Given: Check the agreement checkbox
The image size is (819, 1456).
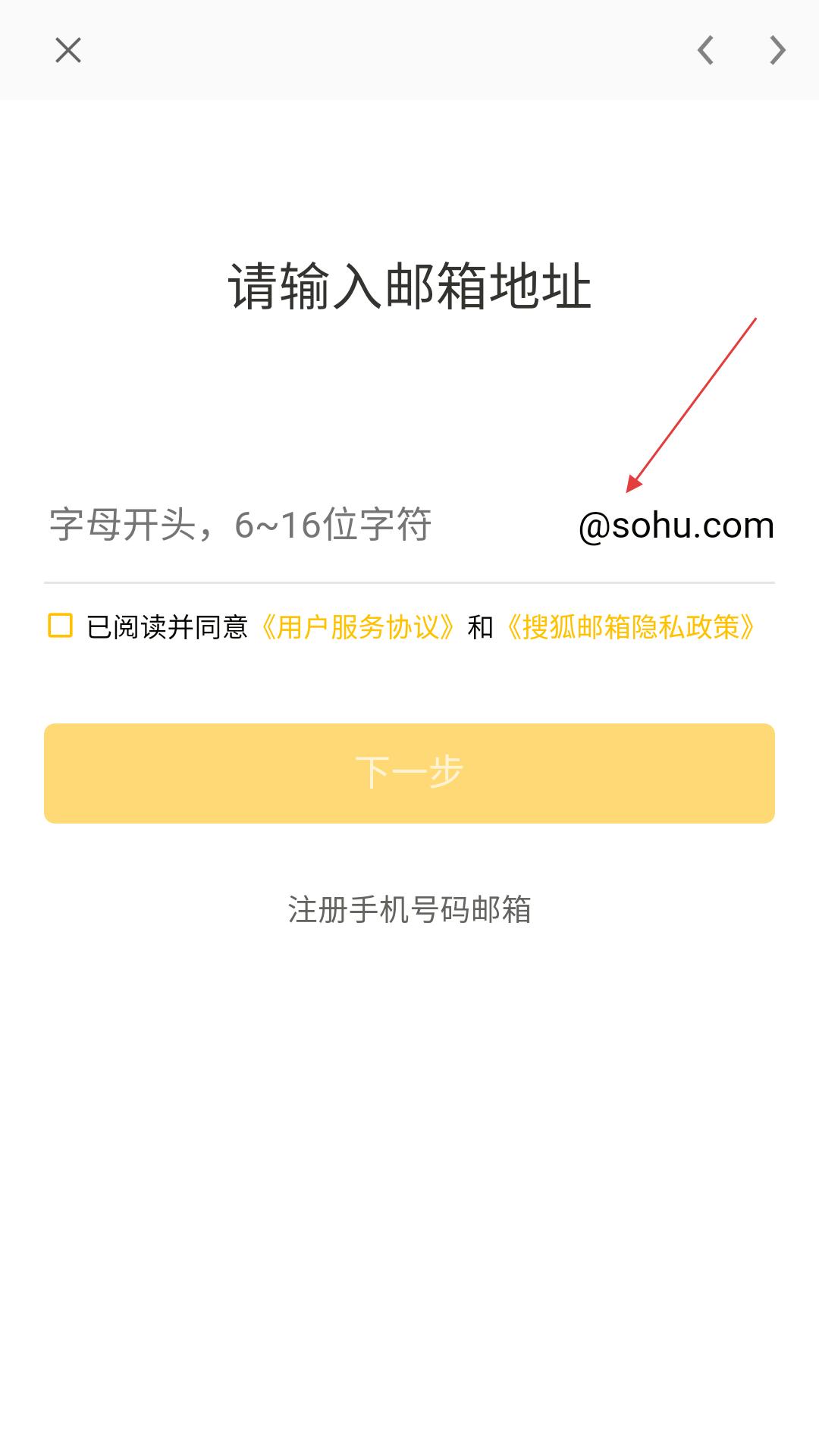Looking at the screenshot, I should (x=60, y=626).
